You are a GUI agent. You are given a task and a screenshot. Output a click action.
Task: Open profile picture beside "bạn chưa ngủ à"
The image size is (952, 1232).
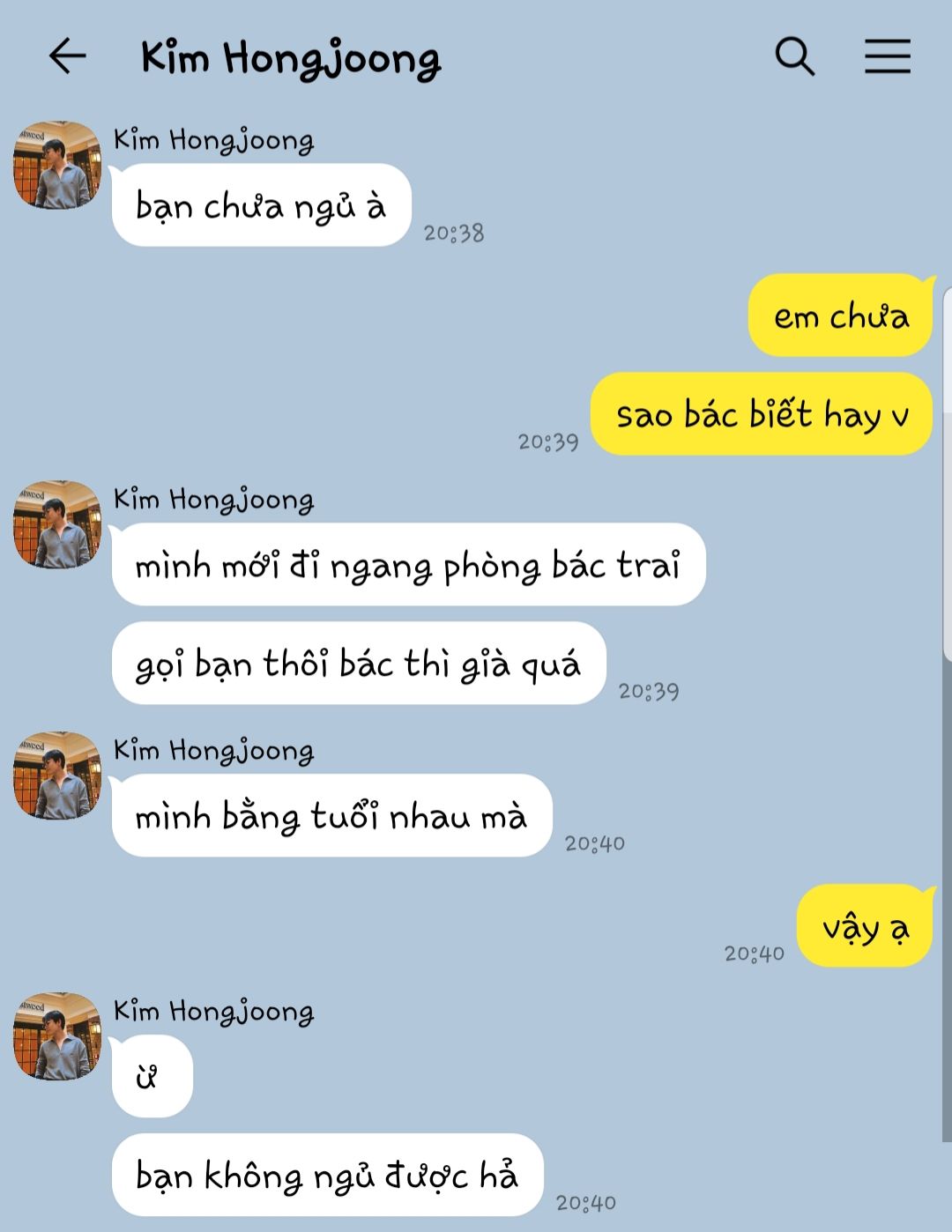57,166
